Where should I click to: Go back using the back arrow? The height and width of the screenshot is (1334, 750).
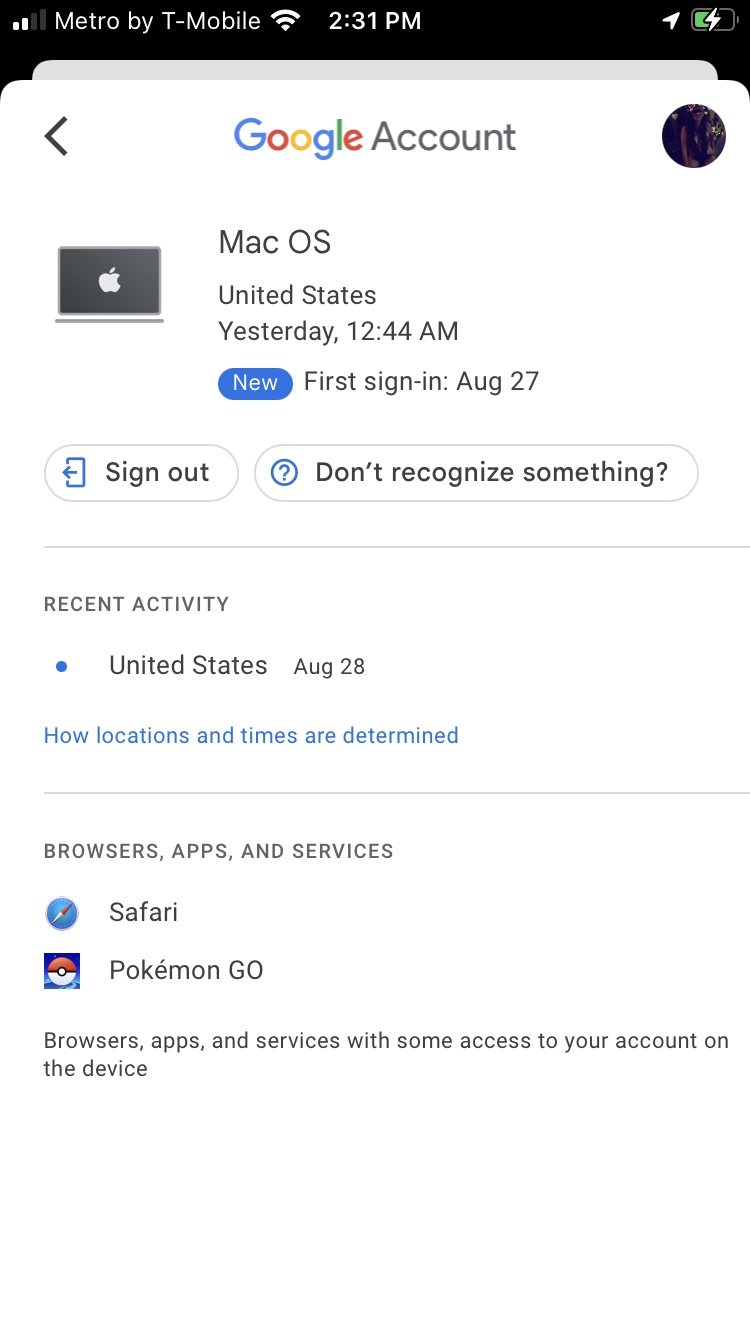pos(57,136)
